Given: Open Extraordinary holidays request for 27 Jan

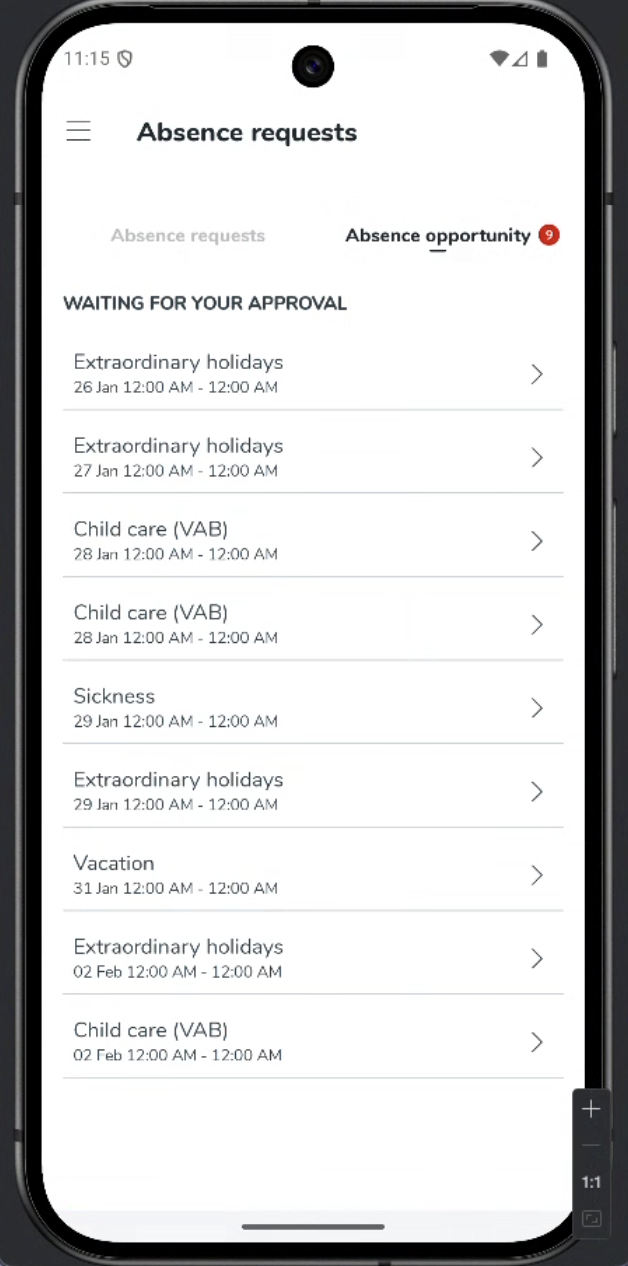Looking at the screenshot, I should point(312,457).
